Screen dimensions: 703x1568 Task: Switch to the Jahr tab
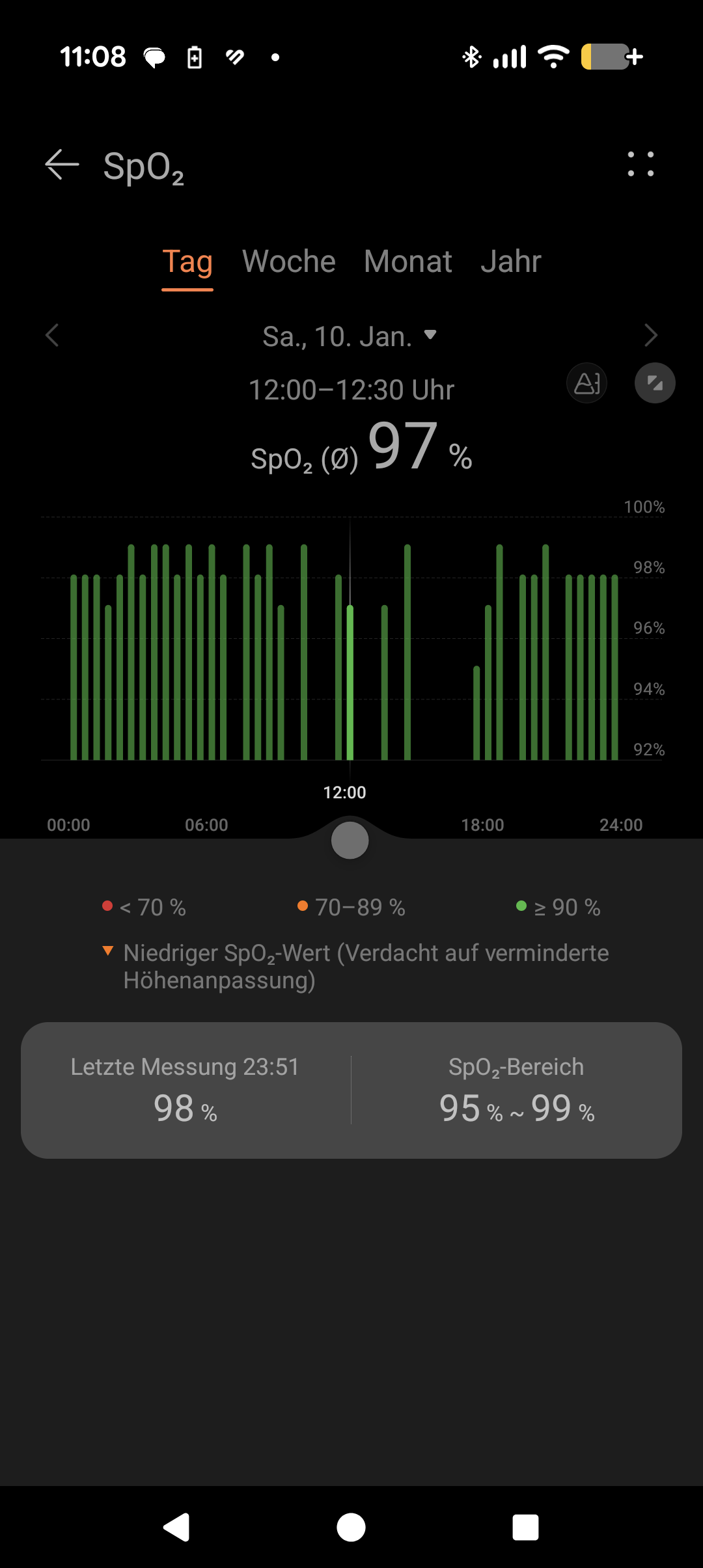(x=511, y=262)
